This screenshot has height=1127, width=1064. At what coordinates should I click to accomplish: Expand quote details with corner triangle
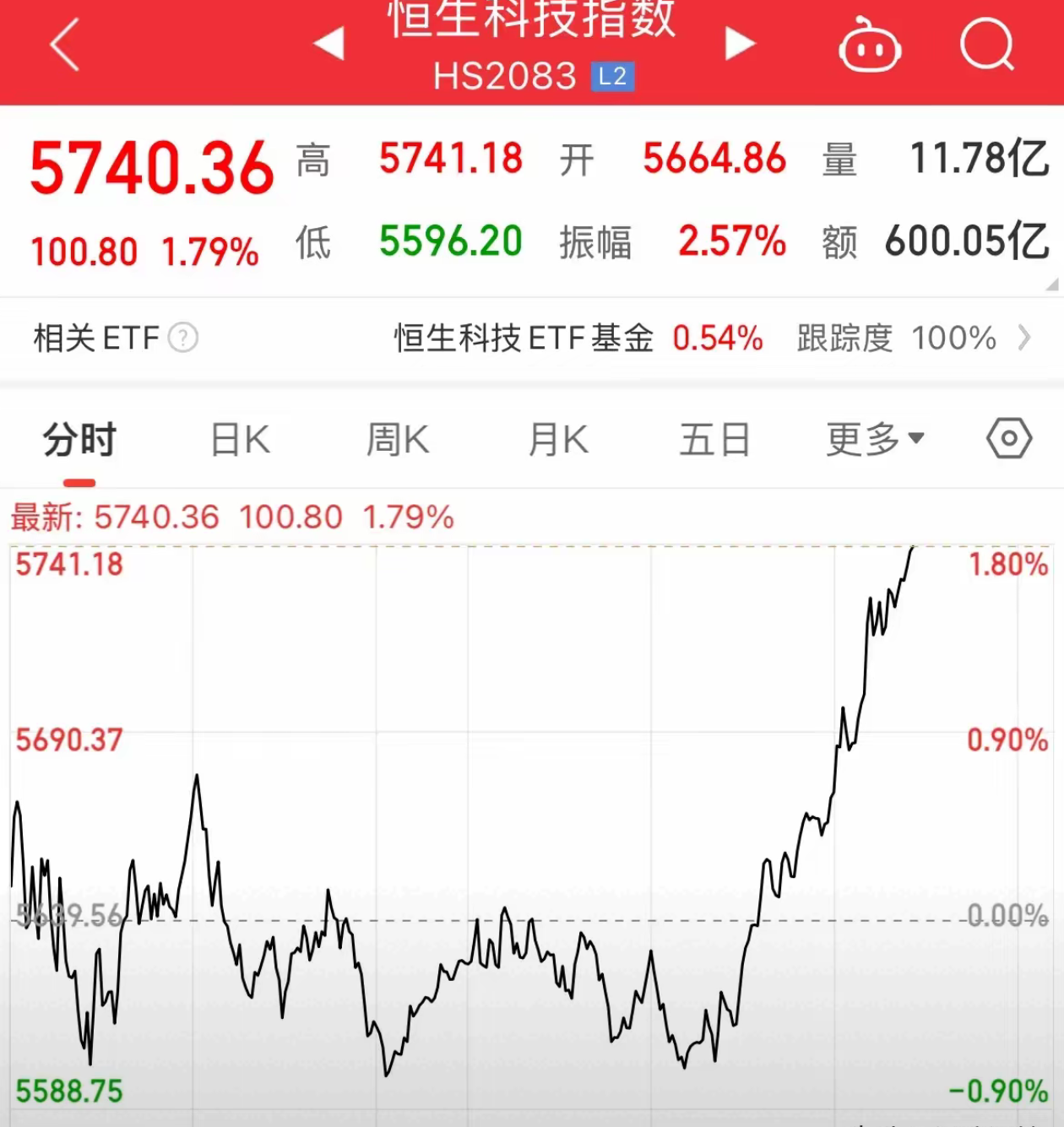[x=1051, y=285]
